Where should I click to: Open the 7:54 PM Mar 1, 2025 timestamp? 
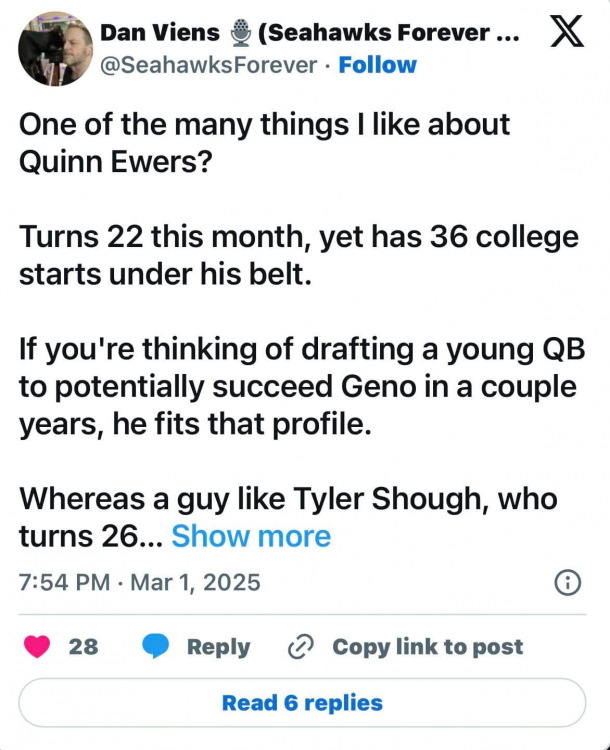click(x=140, y=583)
